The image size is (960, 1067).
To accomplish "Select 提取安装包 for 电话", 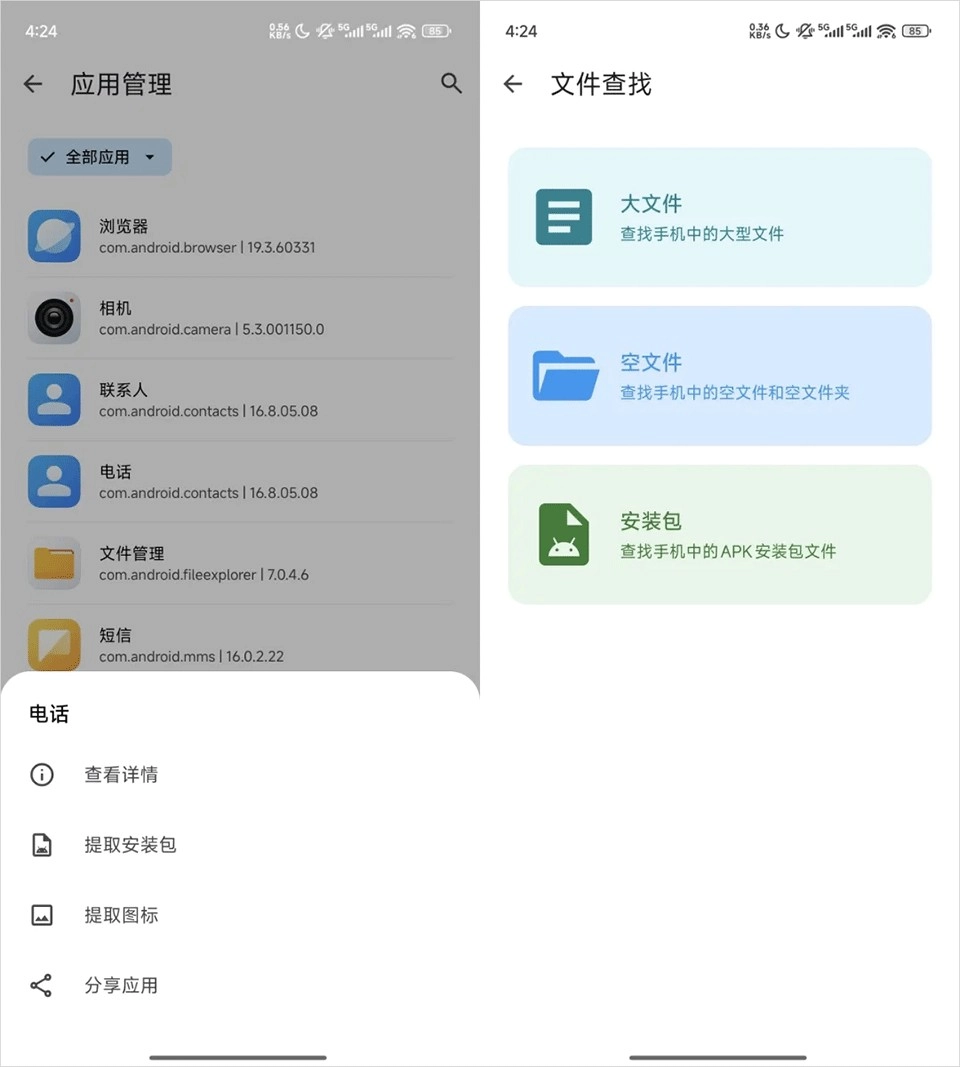I will point(239,844).
